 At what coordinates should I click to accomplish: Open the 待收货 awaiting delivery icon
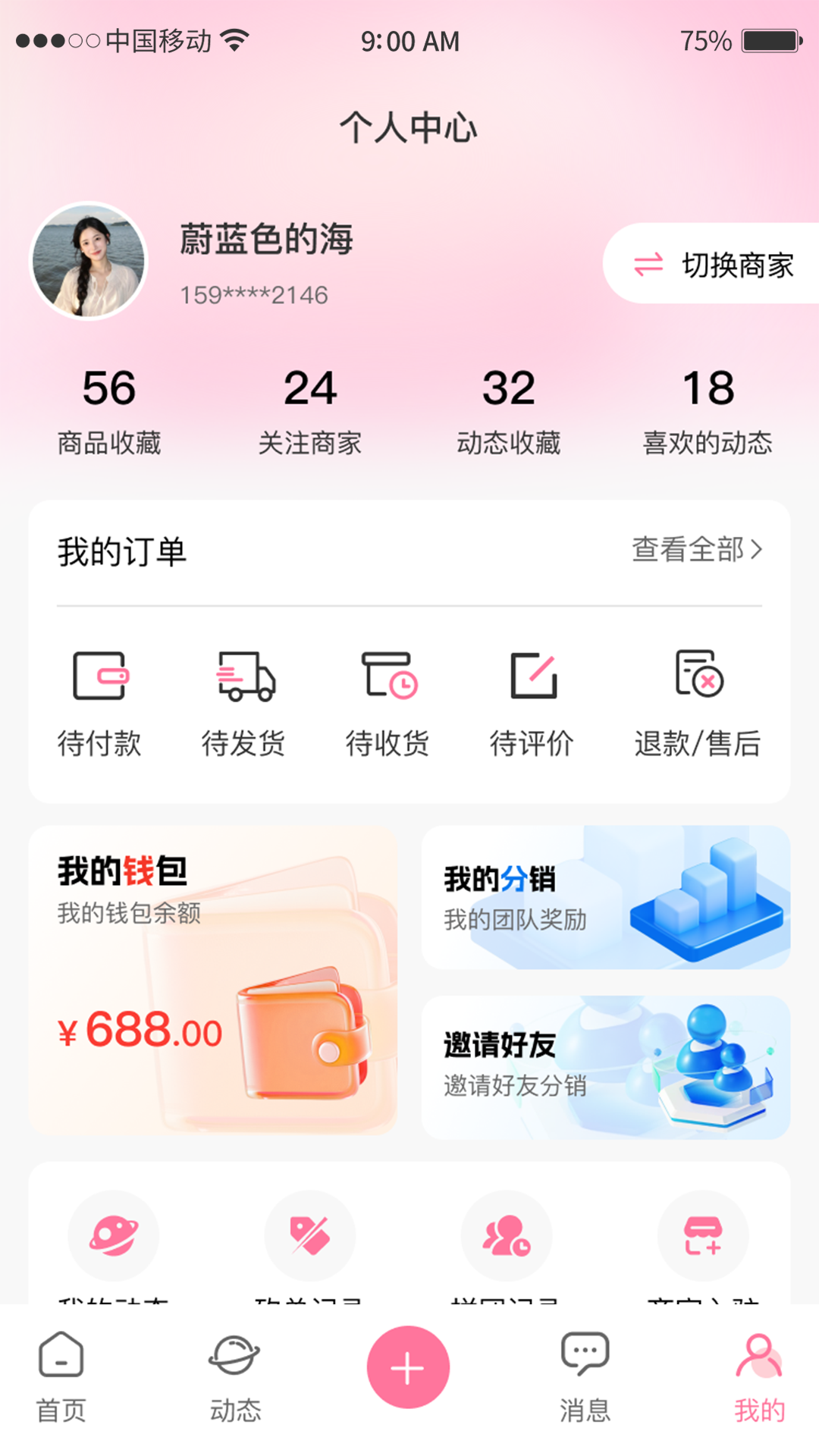tap(388, 676)
